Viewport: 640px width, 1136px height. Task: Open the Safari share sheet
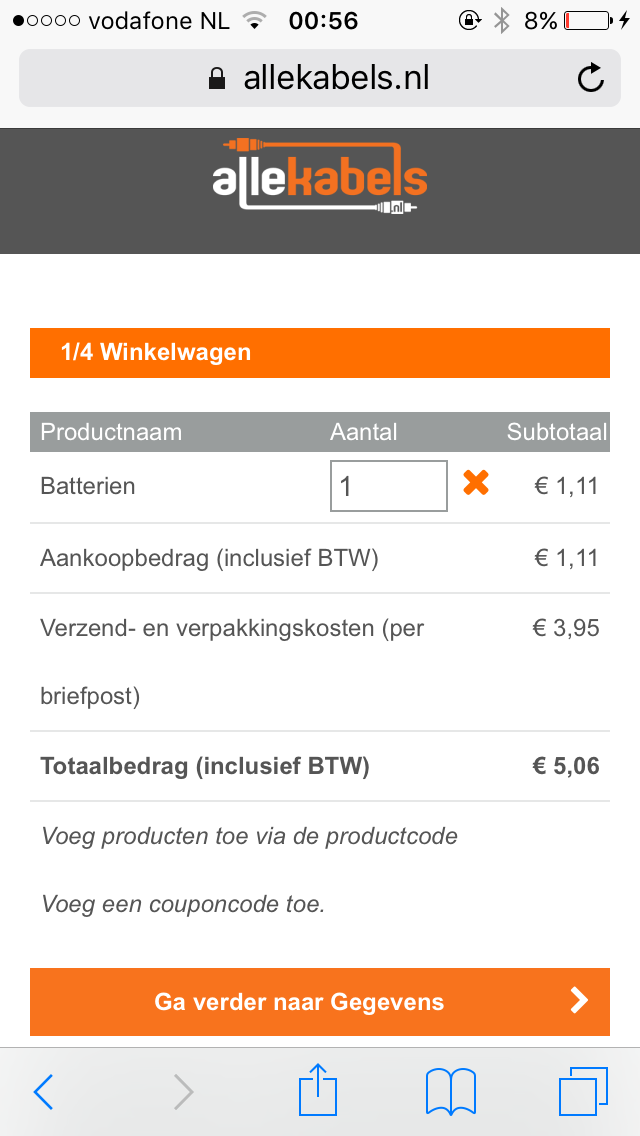[318, 1088]
